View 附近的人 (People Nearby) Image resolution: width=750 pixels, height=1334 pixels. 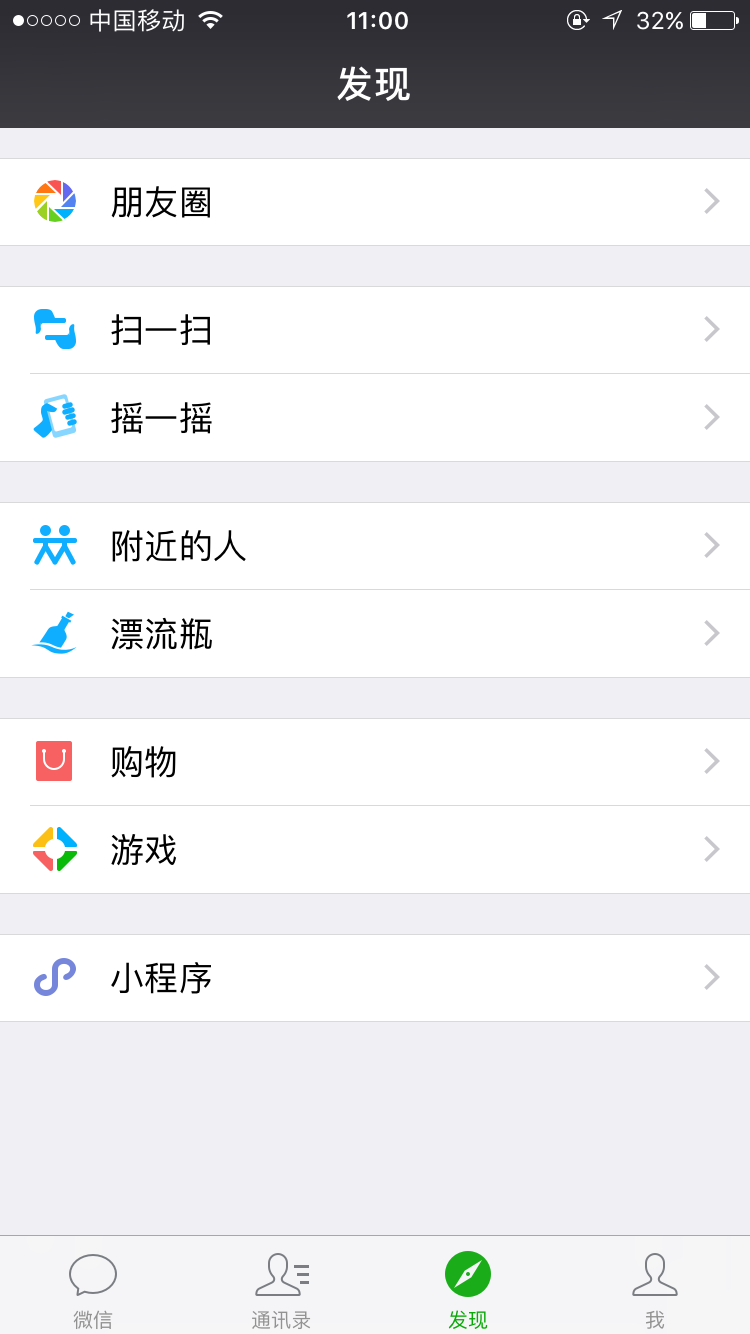pyautogui.click(x=375, y=546)
